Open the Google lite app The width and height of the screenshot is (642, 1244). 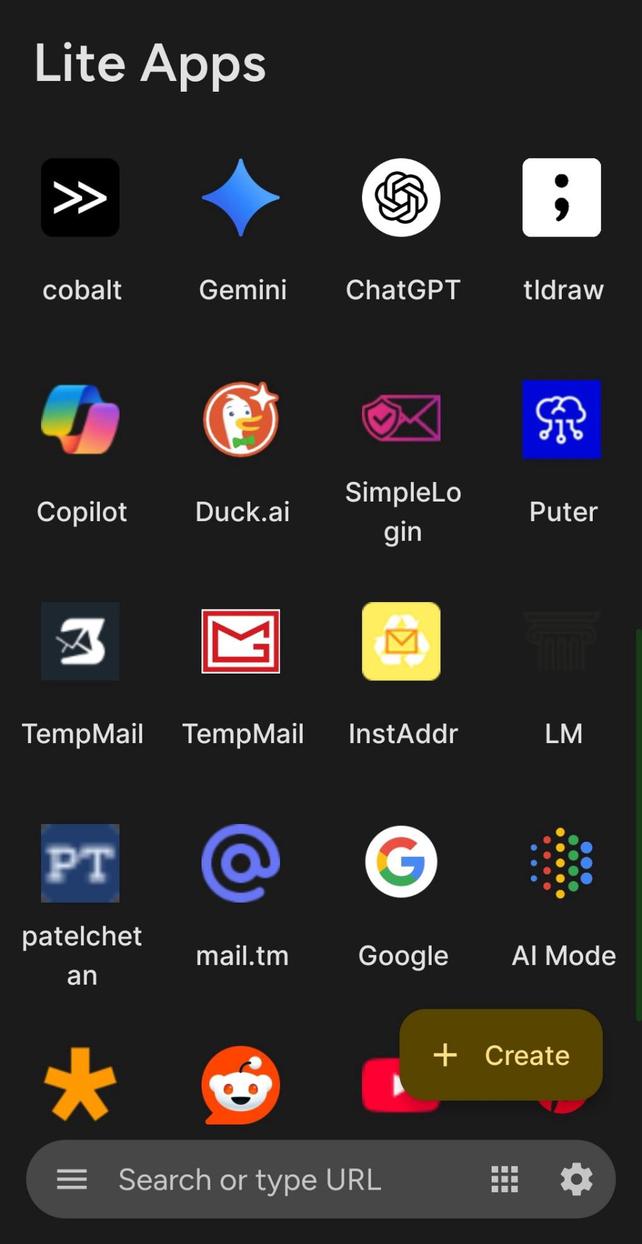coord(401,863)
